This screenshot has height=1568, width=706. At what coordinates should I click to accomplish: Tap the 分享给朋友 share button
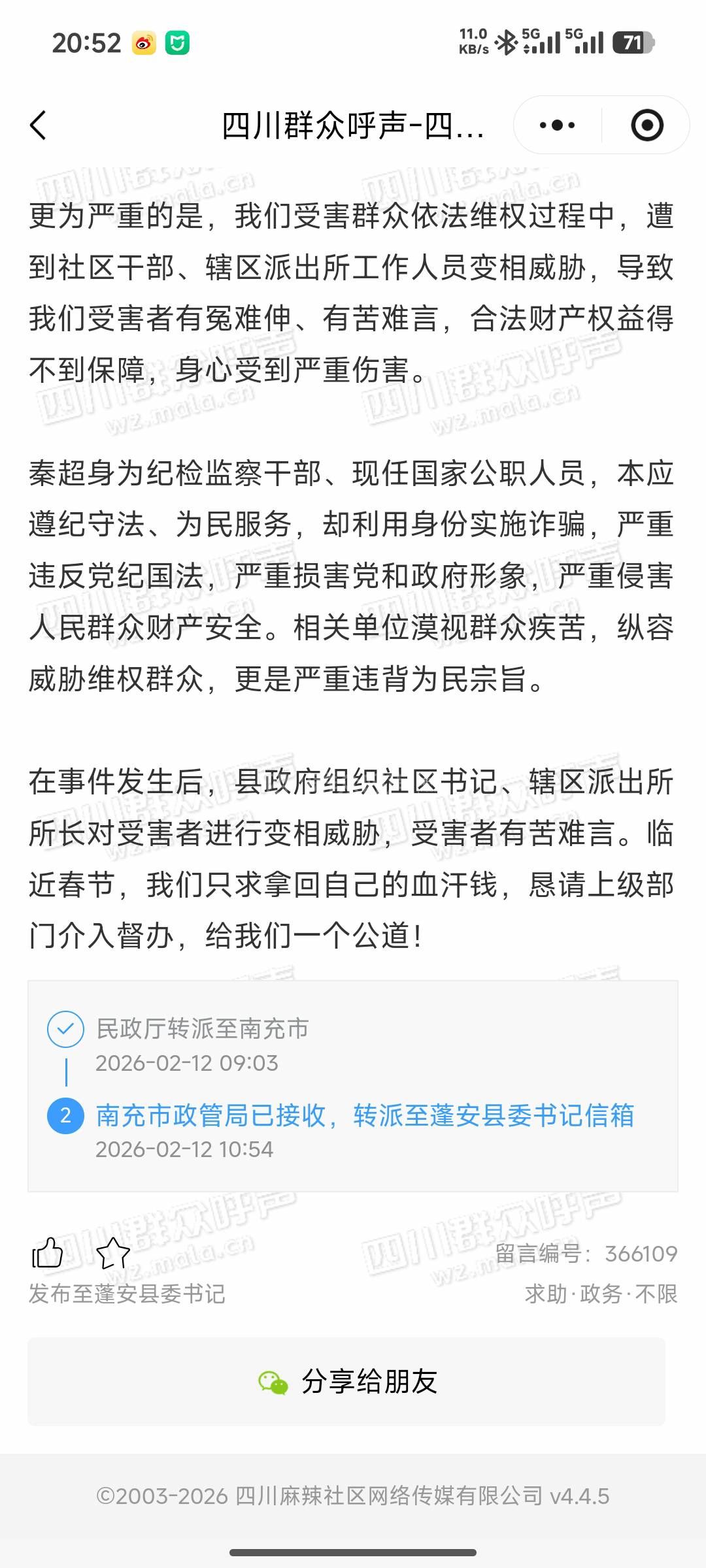[x=346, y=1381]
